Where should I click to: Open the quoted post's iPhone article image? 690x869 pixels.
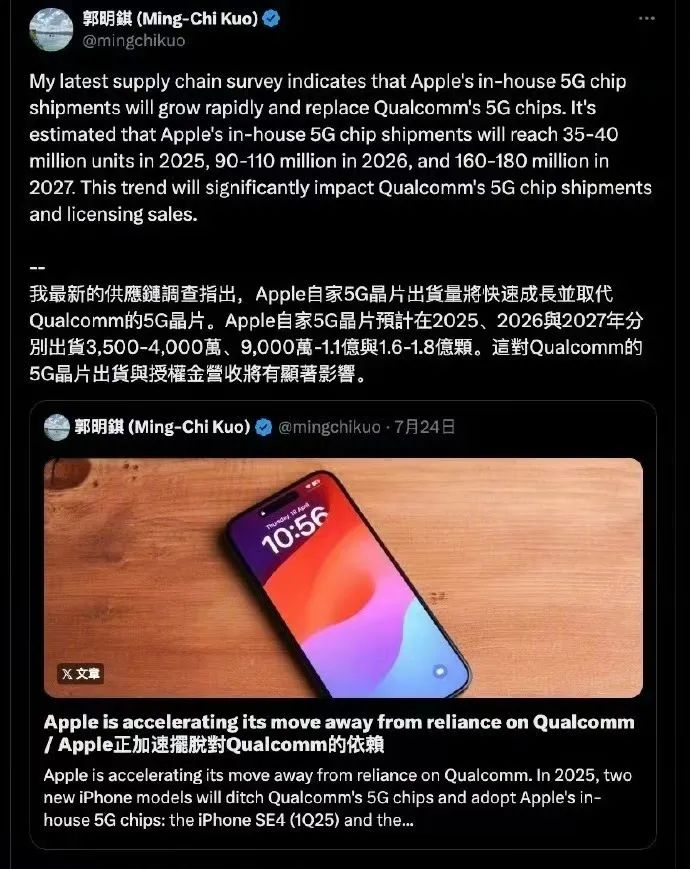click(x=343, y=577)
